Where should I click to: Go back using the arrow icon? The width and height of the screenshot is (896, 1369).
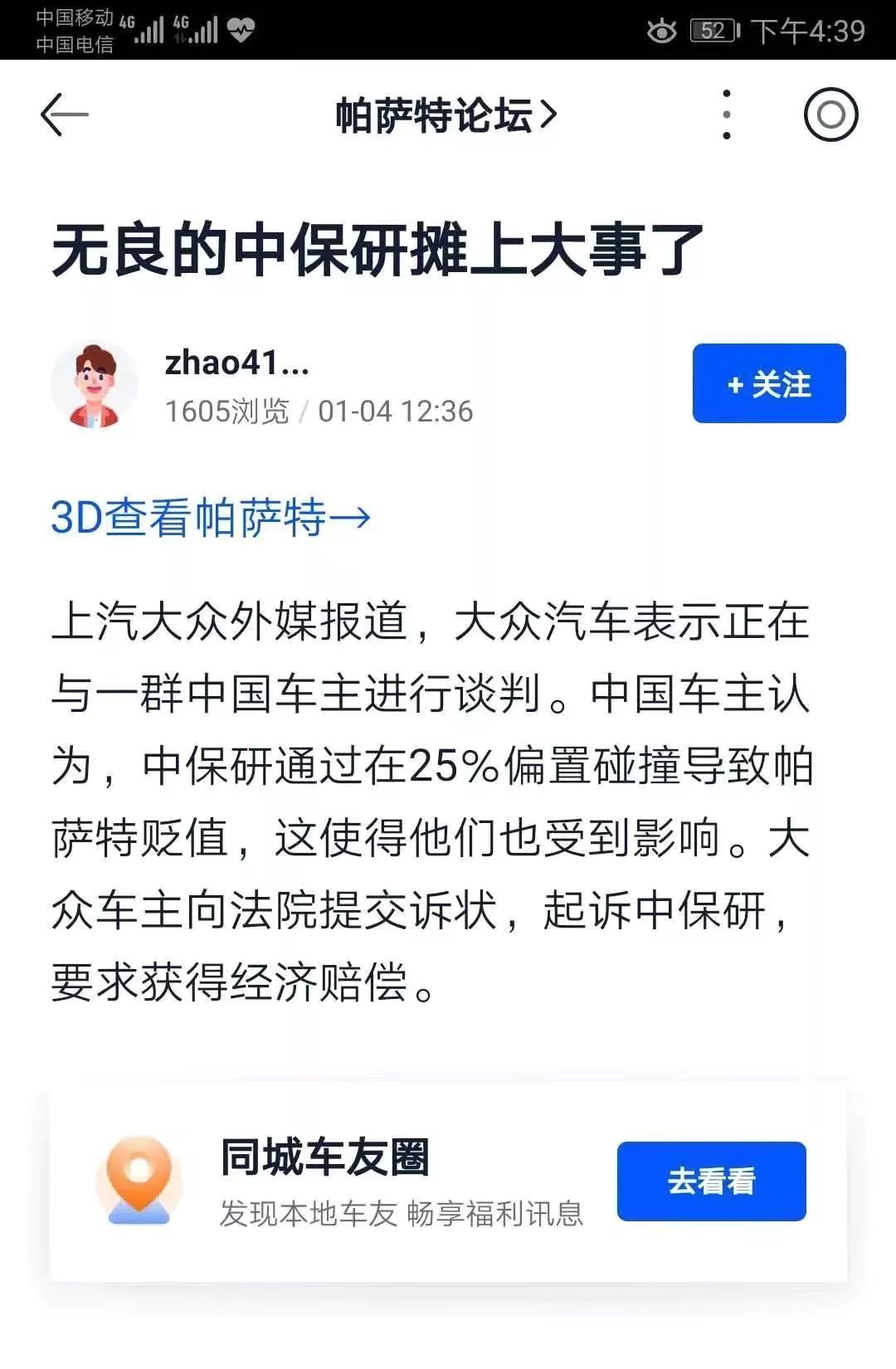65,114
